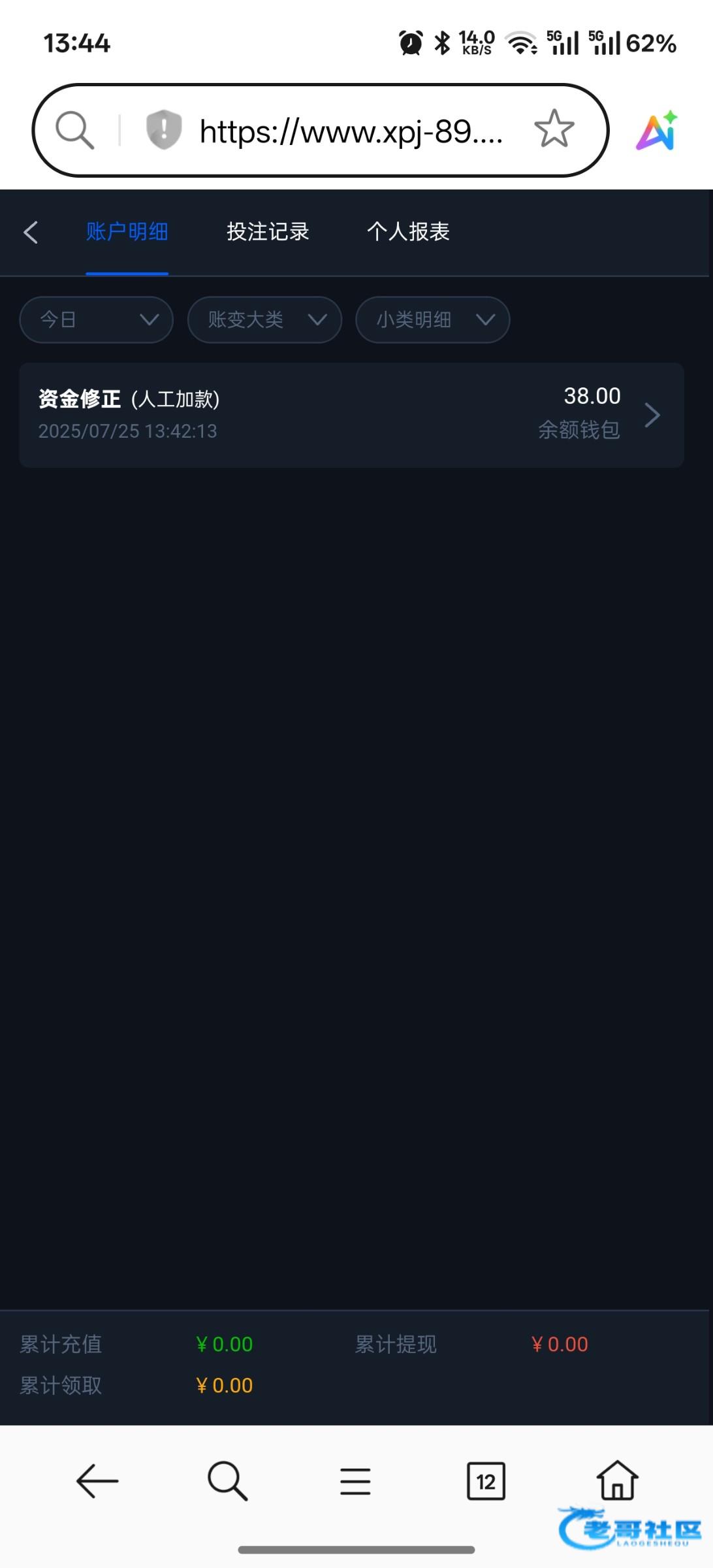
Task: Go back using the page's left chevron
Action: pyautogui.click(x=31, y=232)
